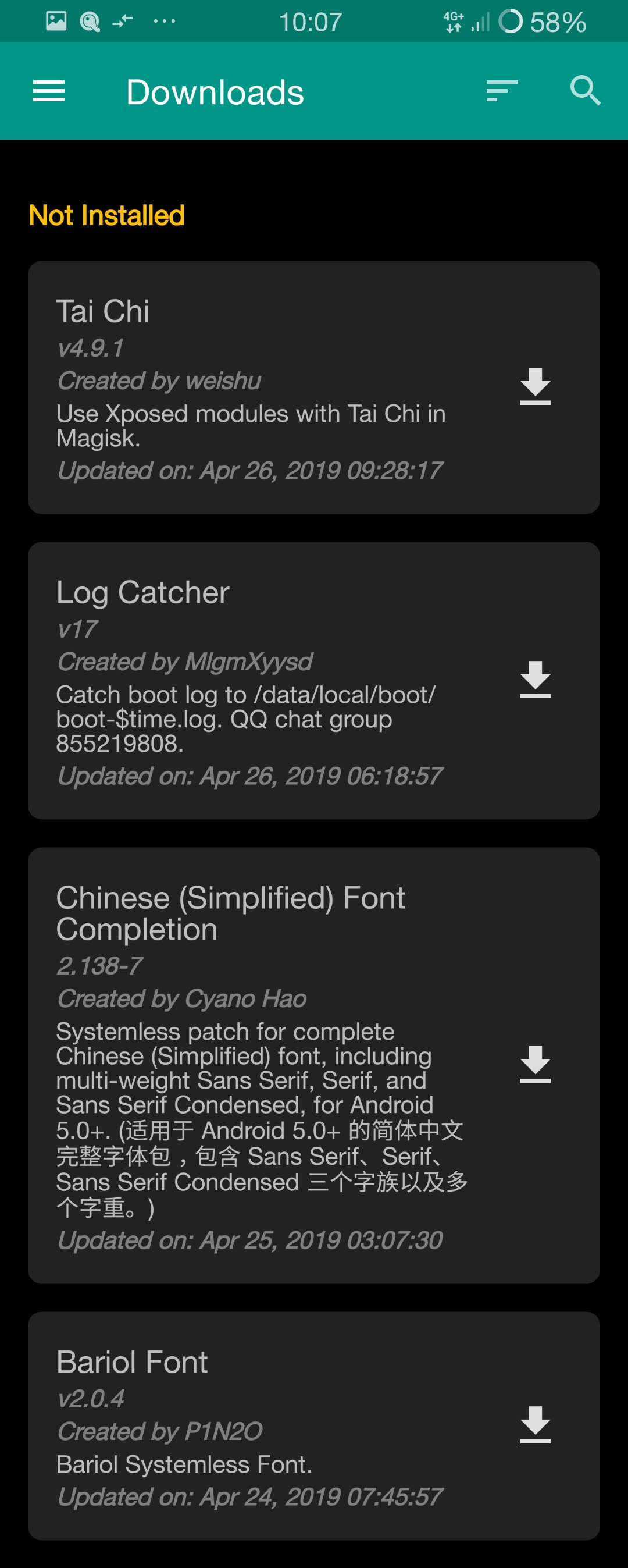Tap the Downloads title in the app bar
The height and width of the screenshot is (1568, 628).
coord(215,91)
